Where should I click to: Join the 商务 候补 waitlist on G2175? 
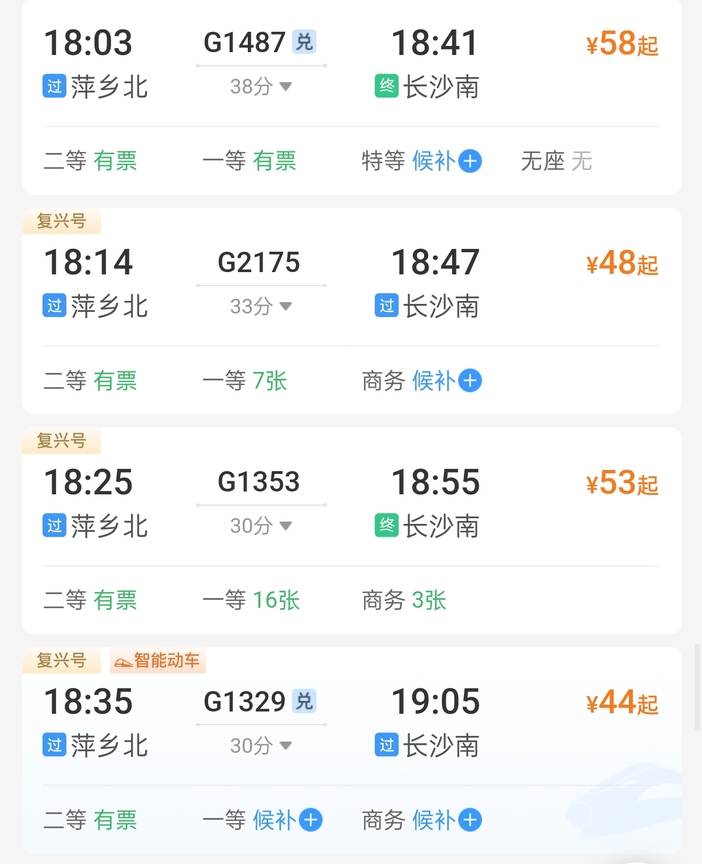point(447,381)
